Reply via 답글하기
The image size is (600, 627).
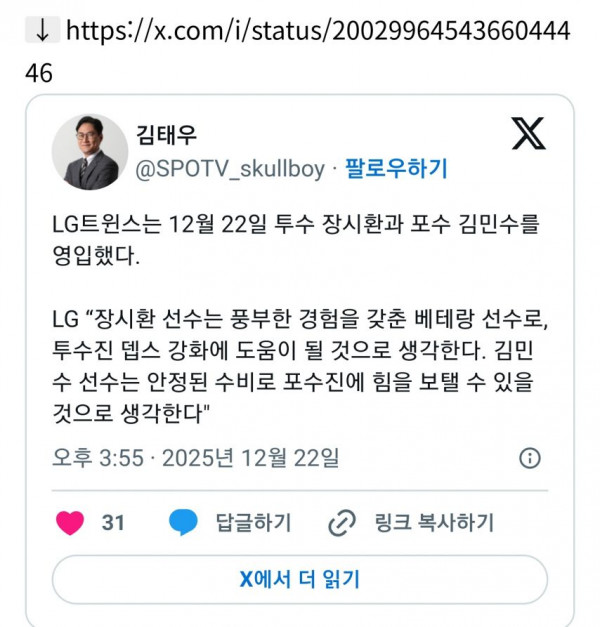230,522
